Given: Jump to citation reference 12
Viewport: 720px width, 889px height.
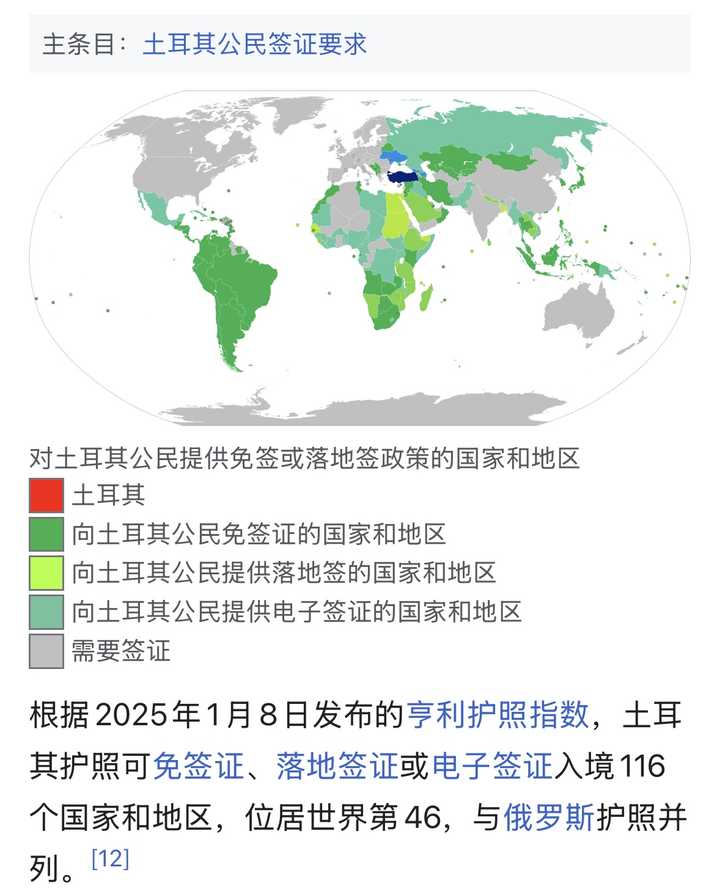Looking at the screenshot, I should (x=110, y=859).
